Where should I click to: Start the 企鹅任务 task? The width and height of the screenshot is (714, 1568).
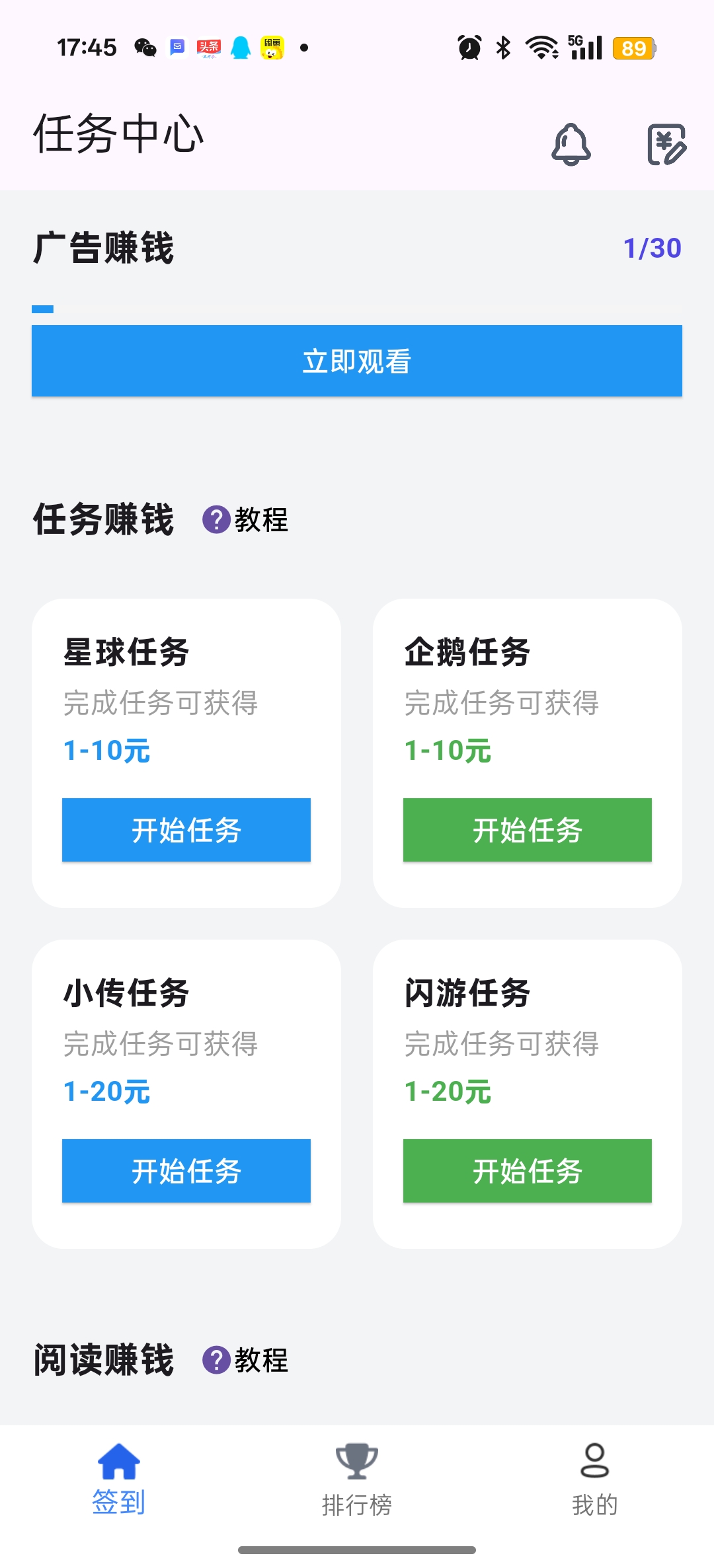tap(528, 830)
